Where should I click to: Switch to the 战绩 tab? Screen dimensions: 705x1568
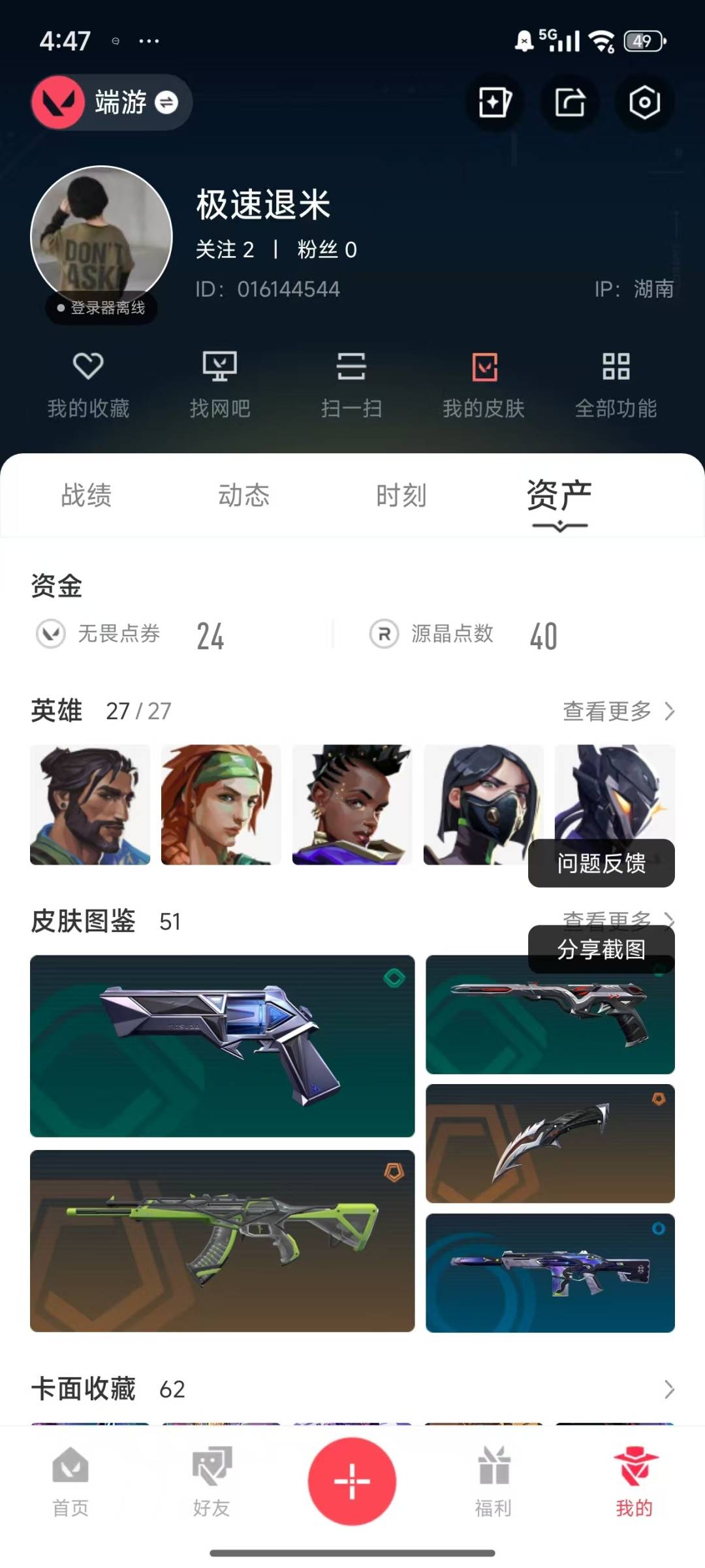(86, 495)
